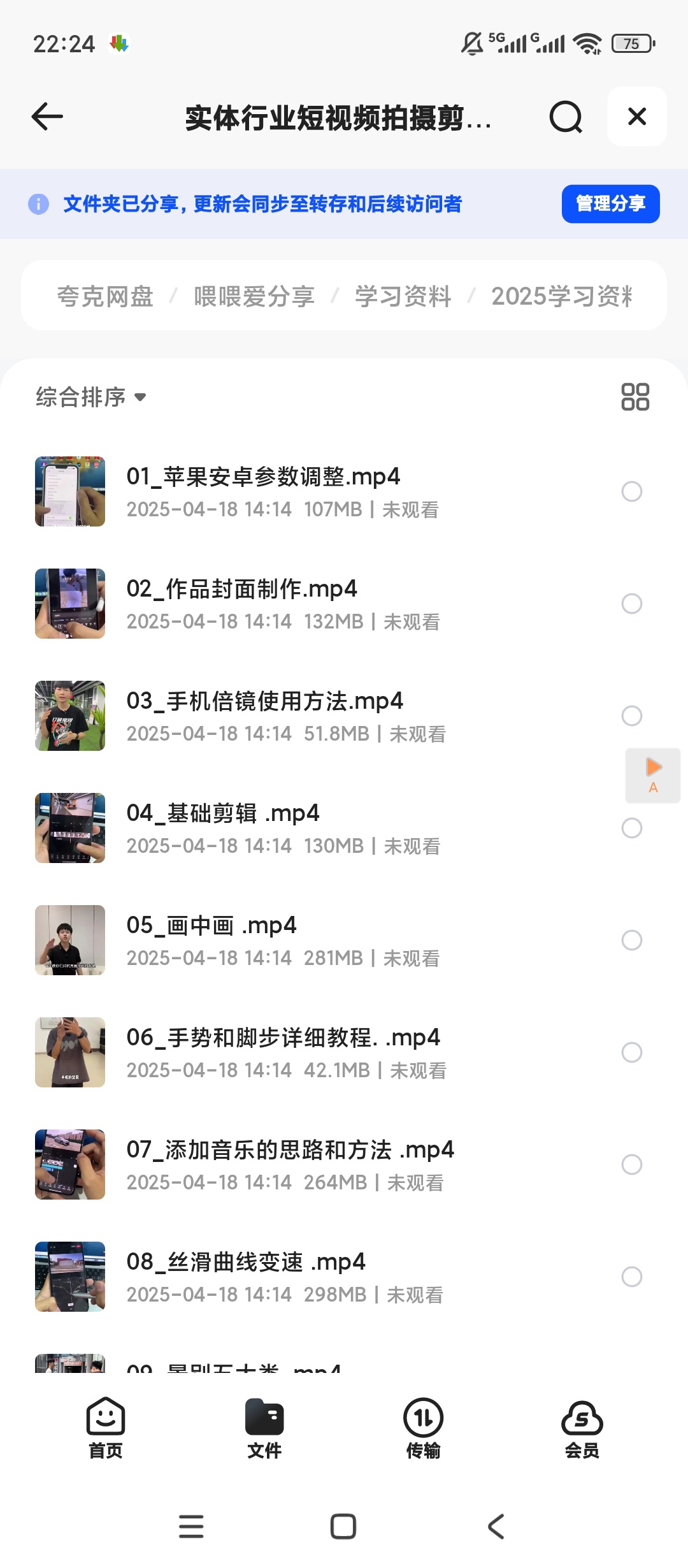Close the folder view with X button
The width and height of the screenshot is (688, 1568).
(x=636, y=117)
